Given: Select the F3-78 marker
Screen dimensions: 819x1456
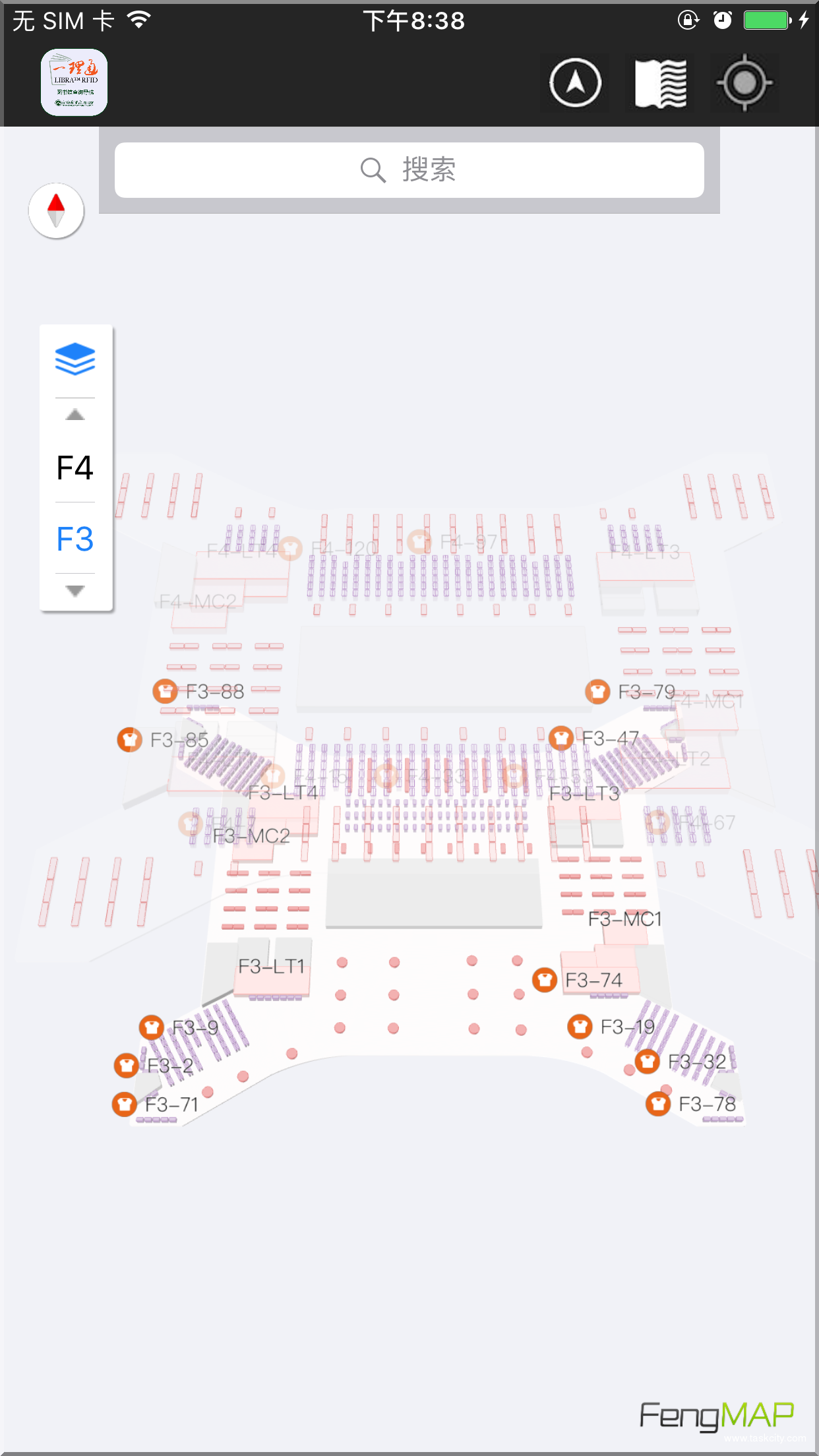Looking at the screenshot, I should 658,1103.
